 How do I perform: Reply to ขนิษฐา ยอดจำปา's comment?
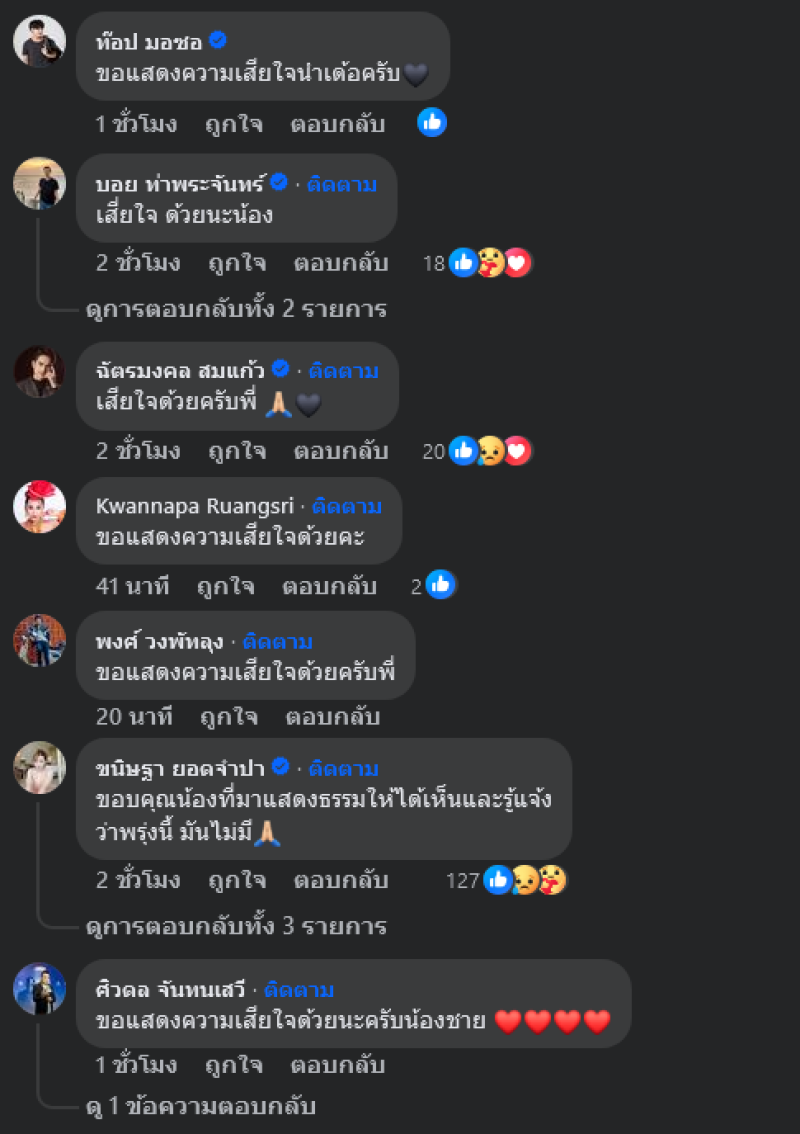(x=340, y=880)
